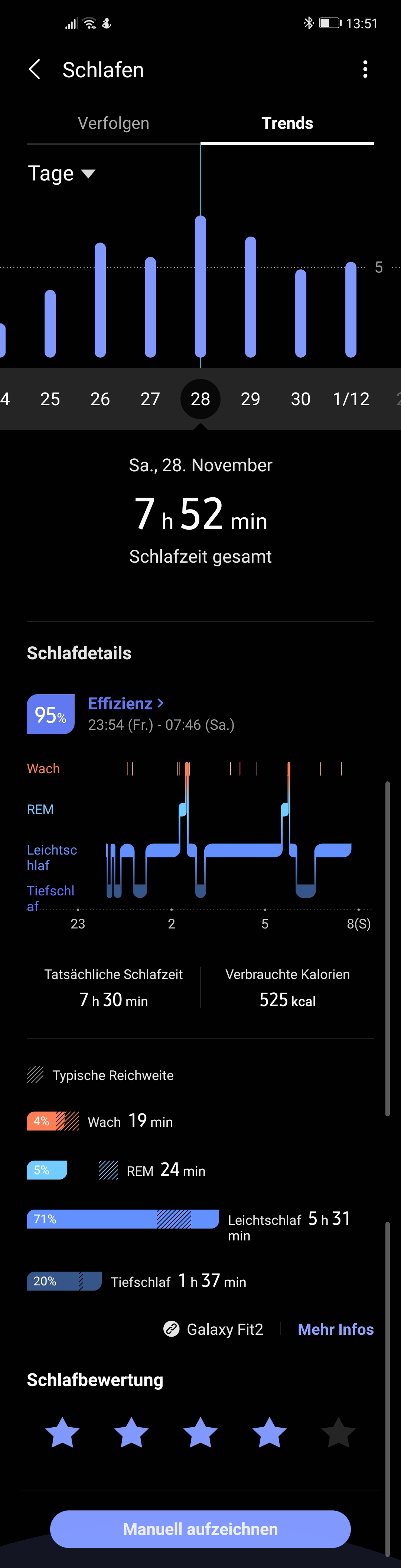Select 1/12 in the date strip
The image size is (401, 1568).
pos(351,399)
